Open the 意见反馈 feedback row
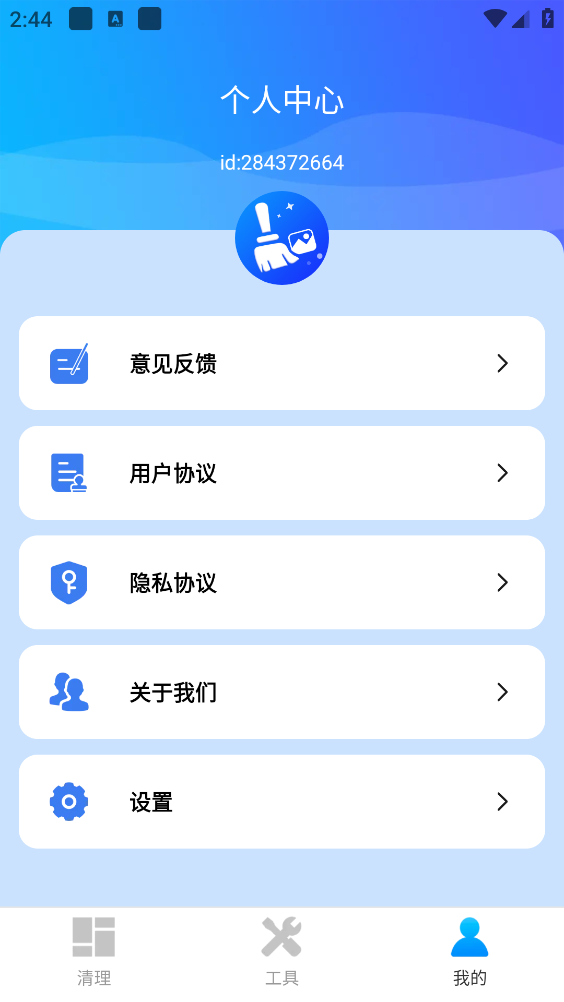Screen dimensions: 564x1002 [x=282, y=363]
